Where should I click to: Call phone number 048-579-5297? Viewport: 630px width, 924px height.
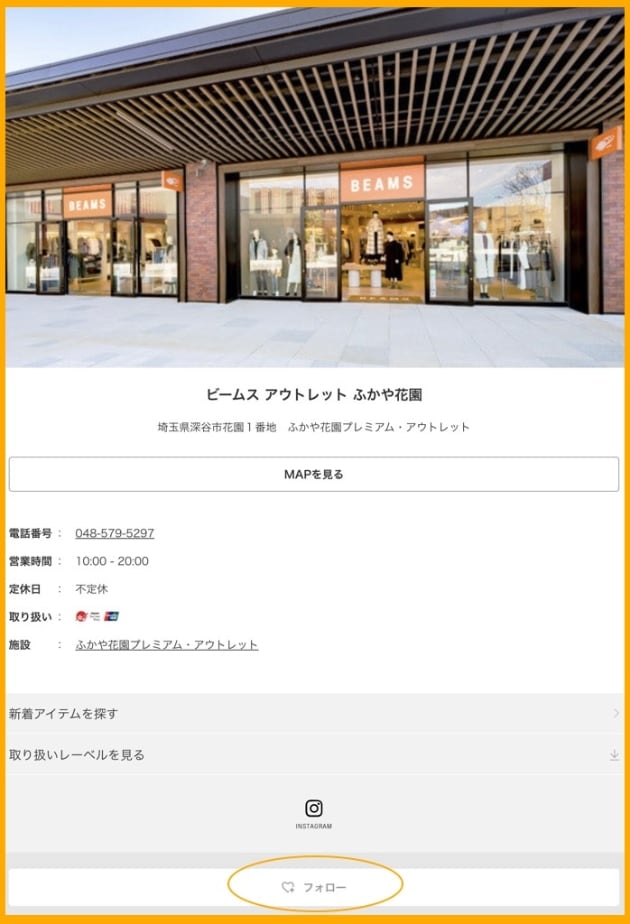coord(115,533)
